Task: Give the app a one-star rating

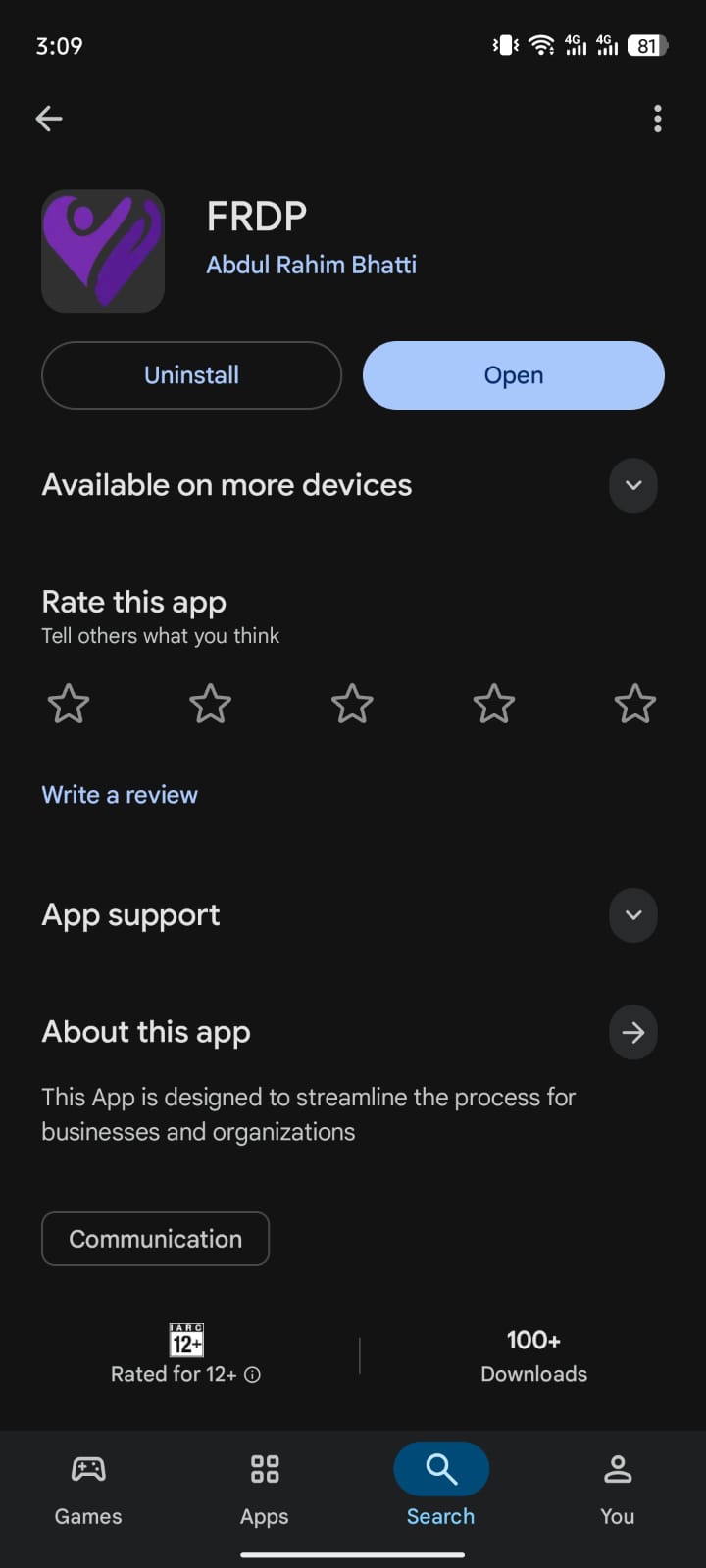Action: point(69,704)
